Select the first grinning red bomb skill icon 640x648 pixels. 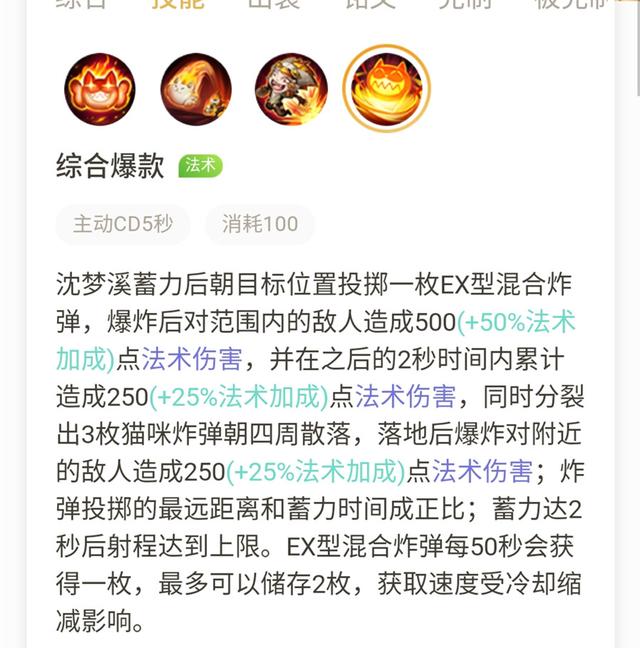(x=100, y=89)
